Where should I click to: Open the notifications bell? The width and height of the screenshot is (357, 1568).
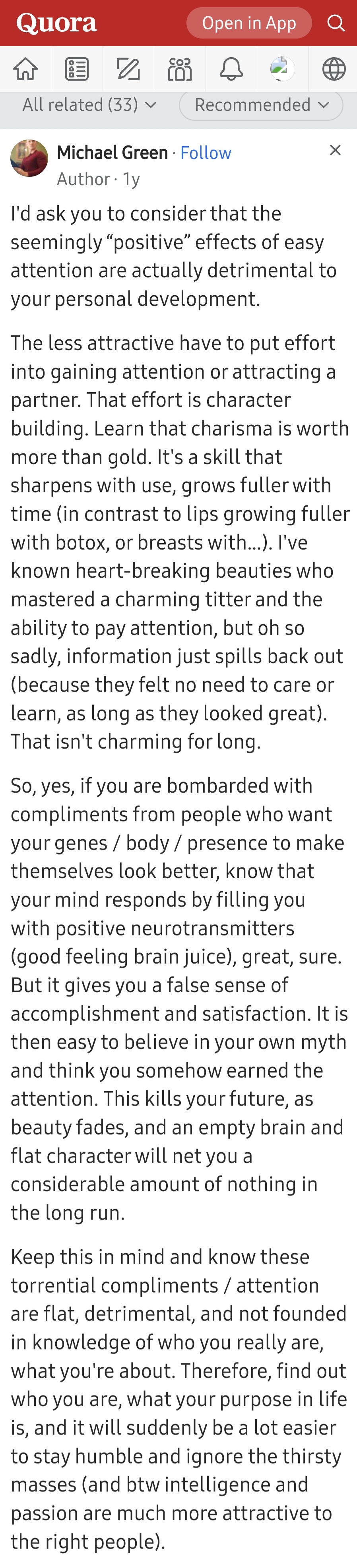pos(231,70)
